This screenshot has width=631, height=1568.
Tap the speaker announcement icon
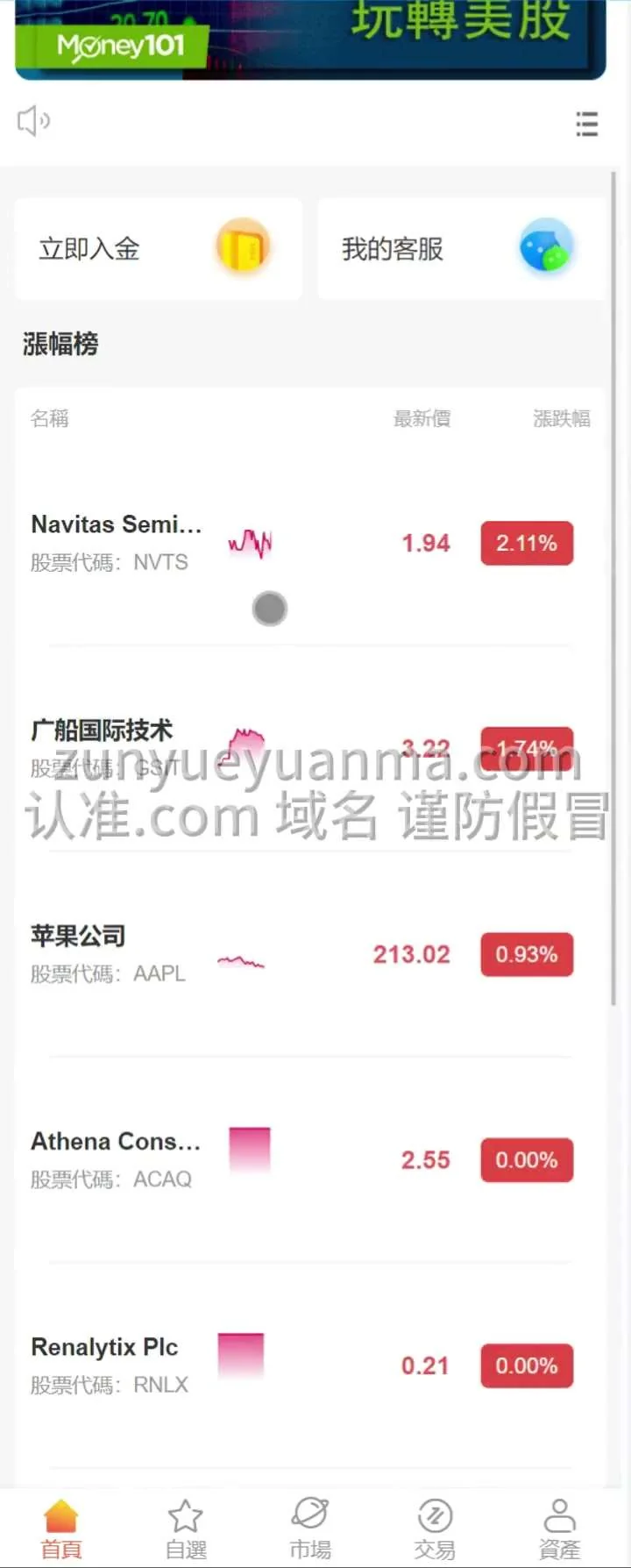[x=33, y=121]
